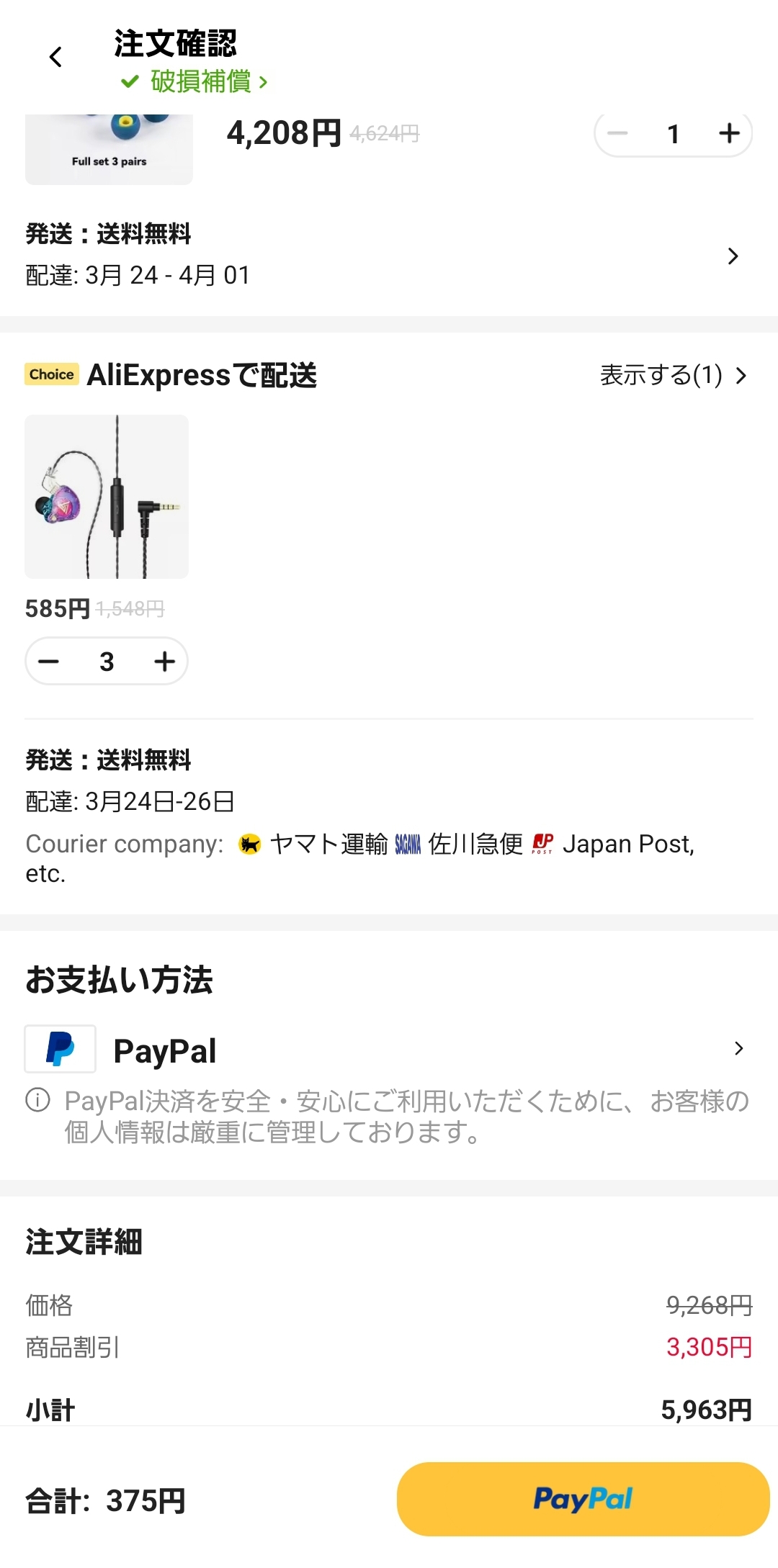Viewport: 778px width, 1568px height.
Task: Tap 表示する(1) to view items
Action: [673, 375]
